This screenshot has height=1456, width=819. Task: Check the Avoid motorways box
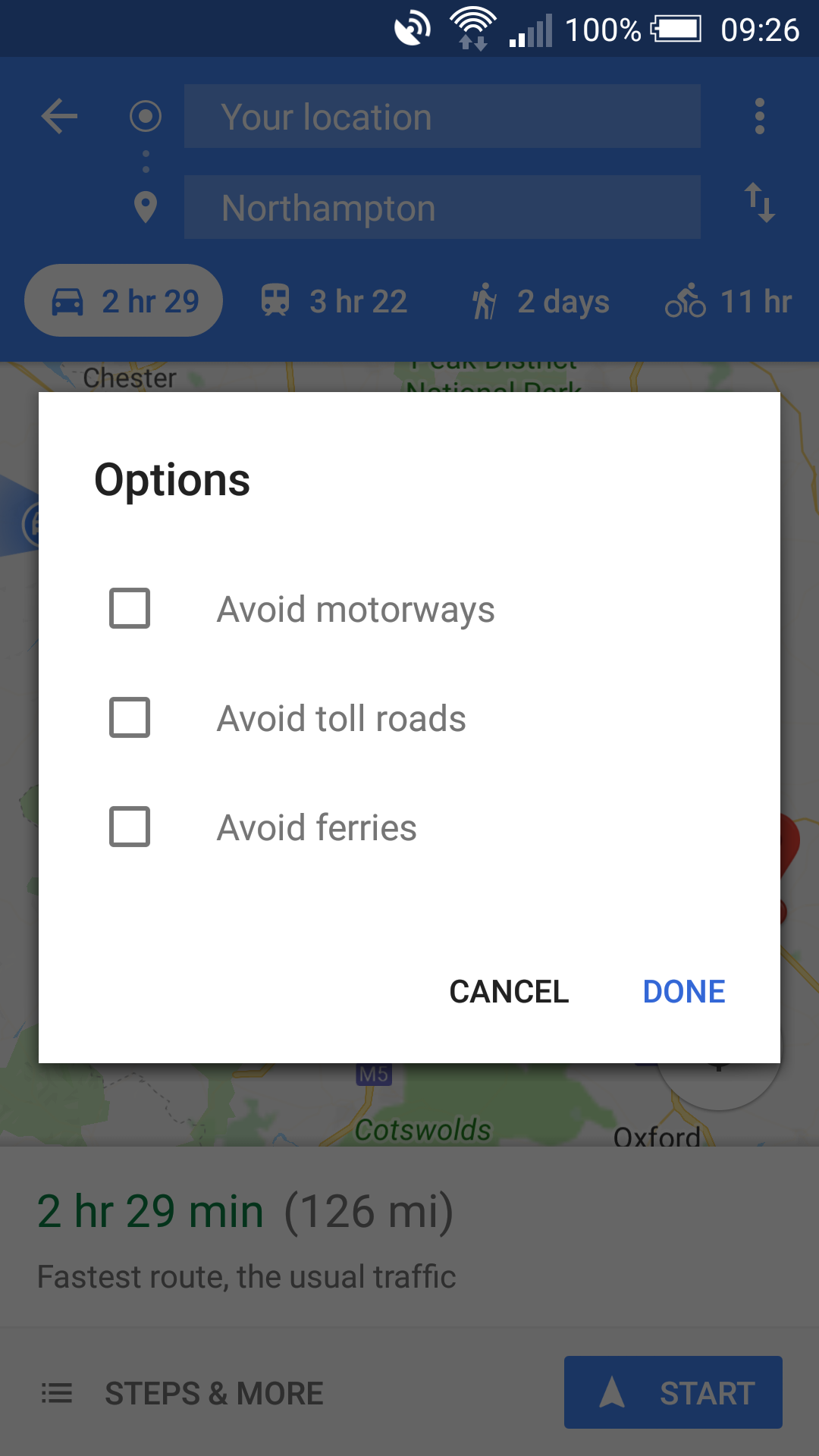(x=130, y=608)
